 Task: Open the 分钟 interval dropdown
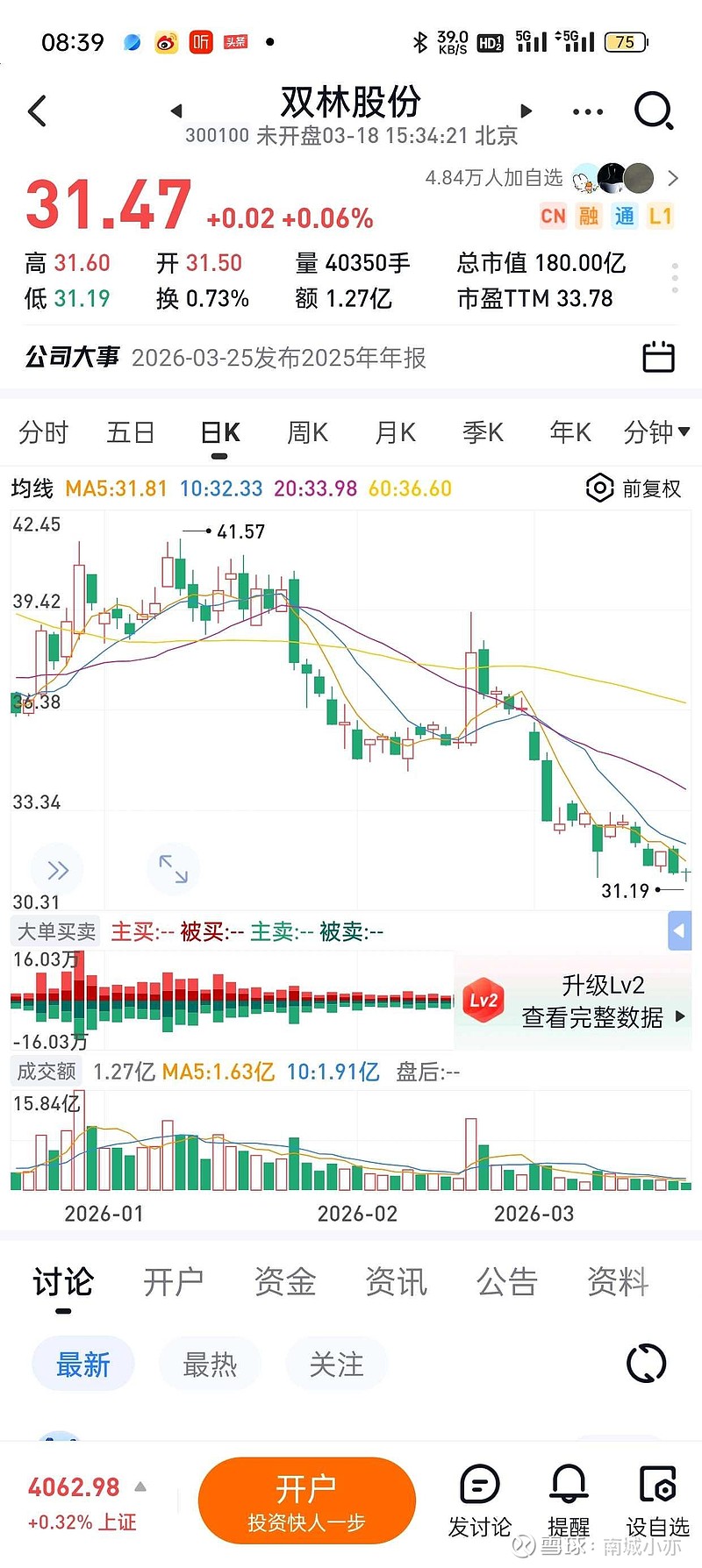point(655,432)
